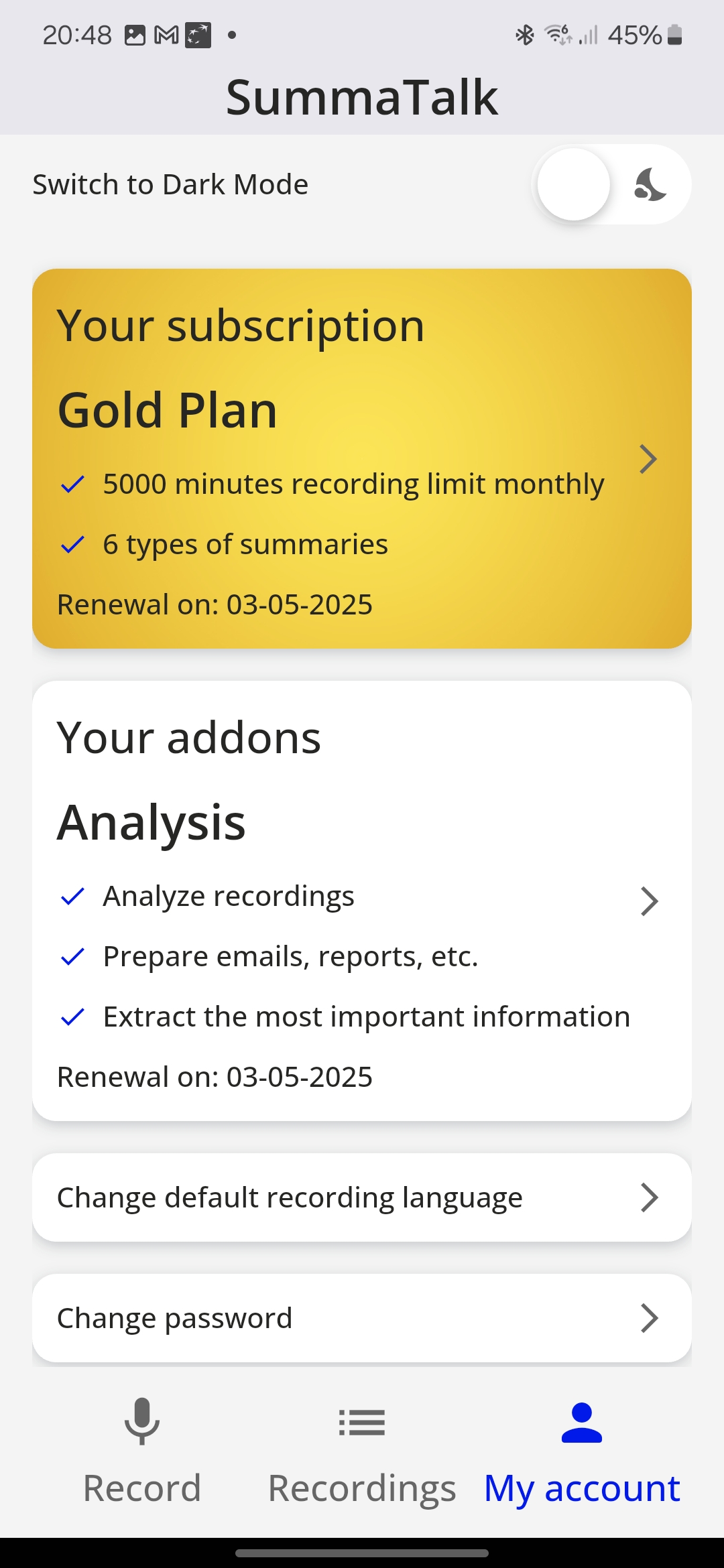
Task: Open the Recordings list icon
Action: [362, 1421]
